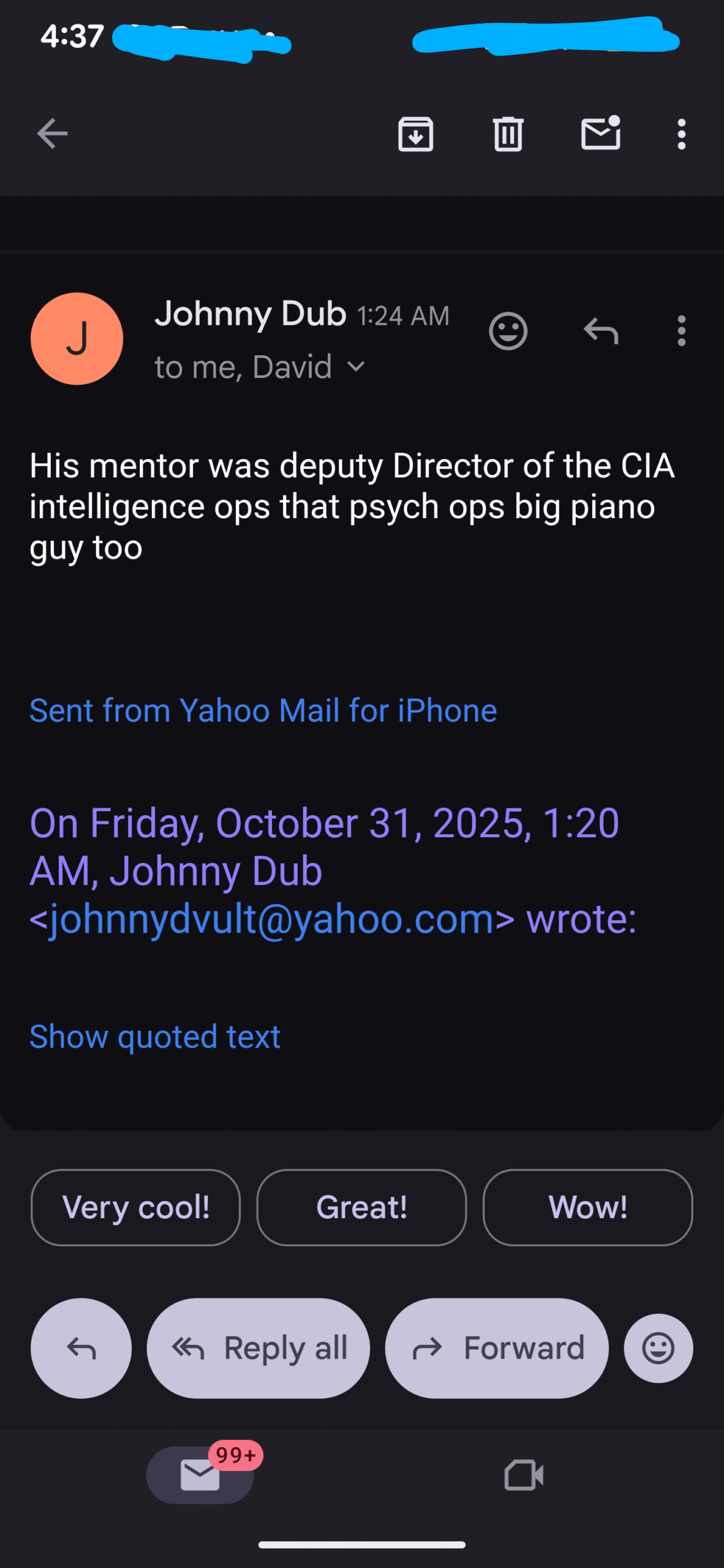Image resolution: width=724 pixels, height=1568 pixels.
Task: Forward this email
Action: 496,1347
